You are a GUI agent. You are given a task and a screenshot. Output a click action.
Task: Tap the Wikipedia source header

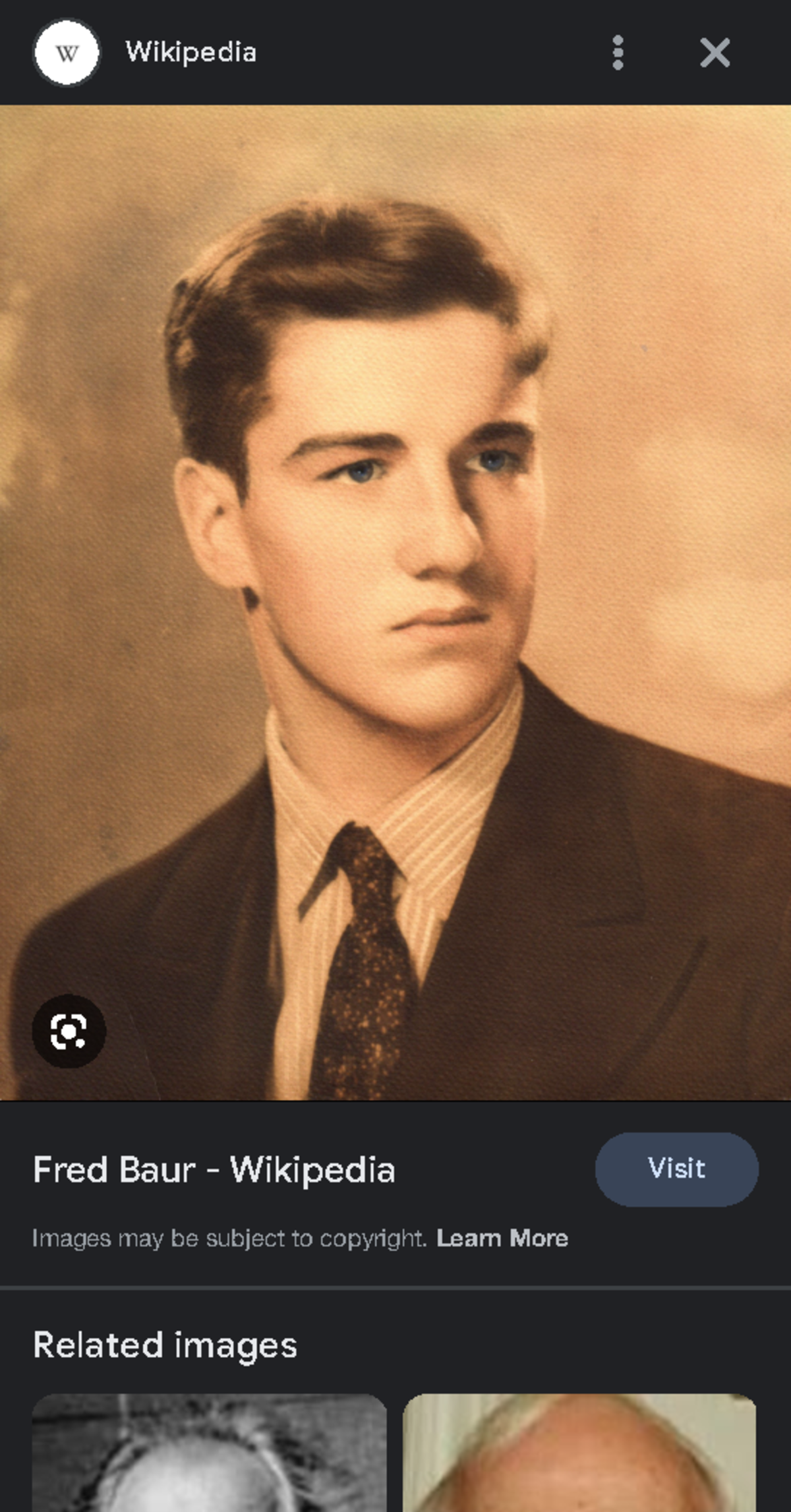coord(190,53)
